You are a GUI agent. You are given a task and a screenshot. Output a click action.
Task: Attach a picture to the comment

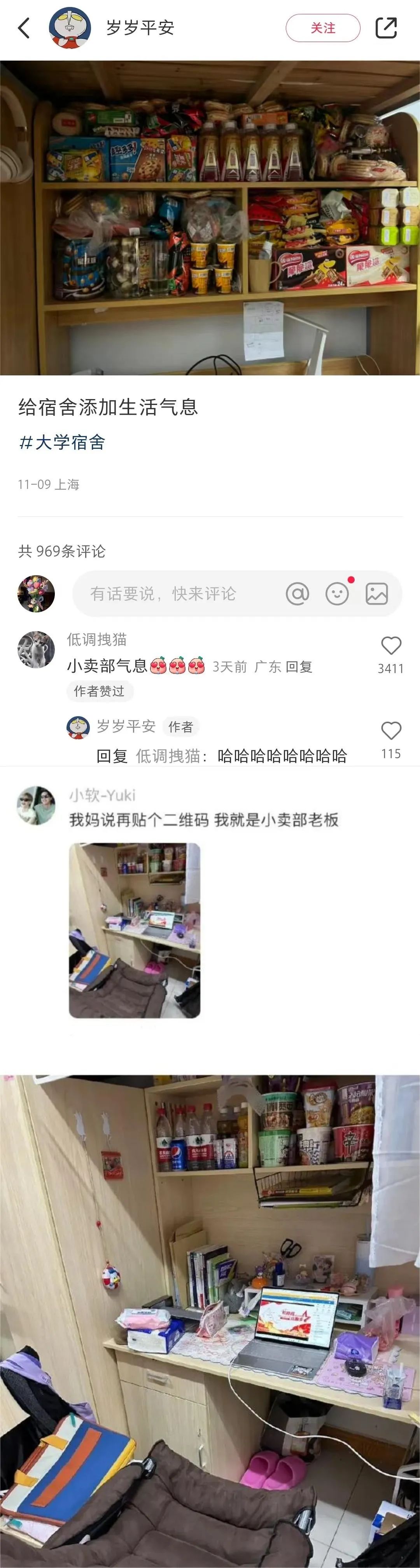point(376,593)
